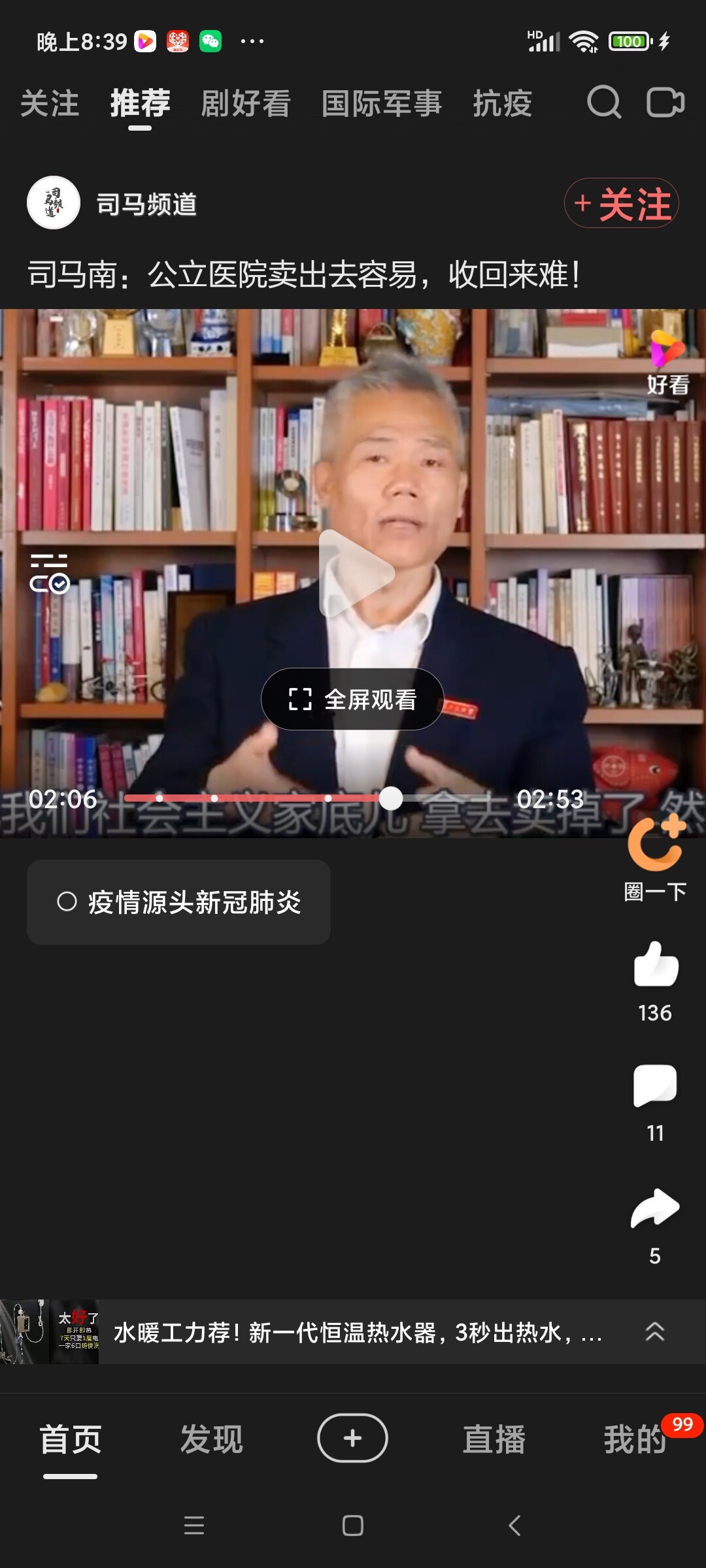
Task: Switch to the 发现 bottom tab
Action: [x=211, y=1439]
